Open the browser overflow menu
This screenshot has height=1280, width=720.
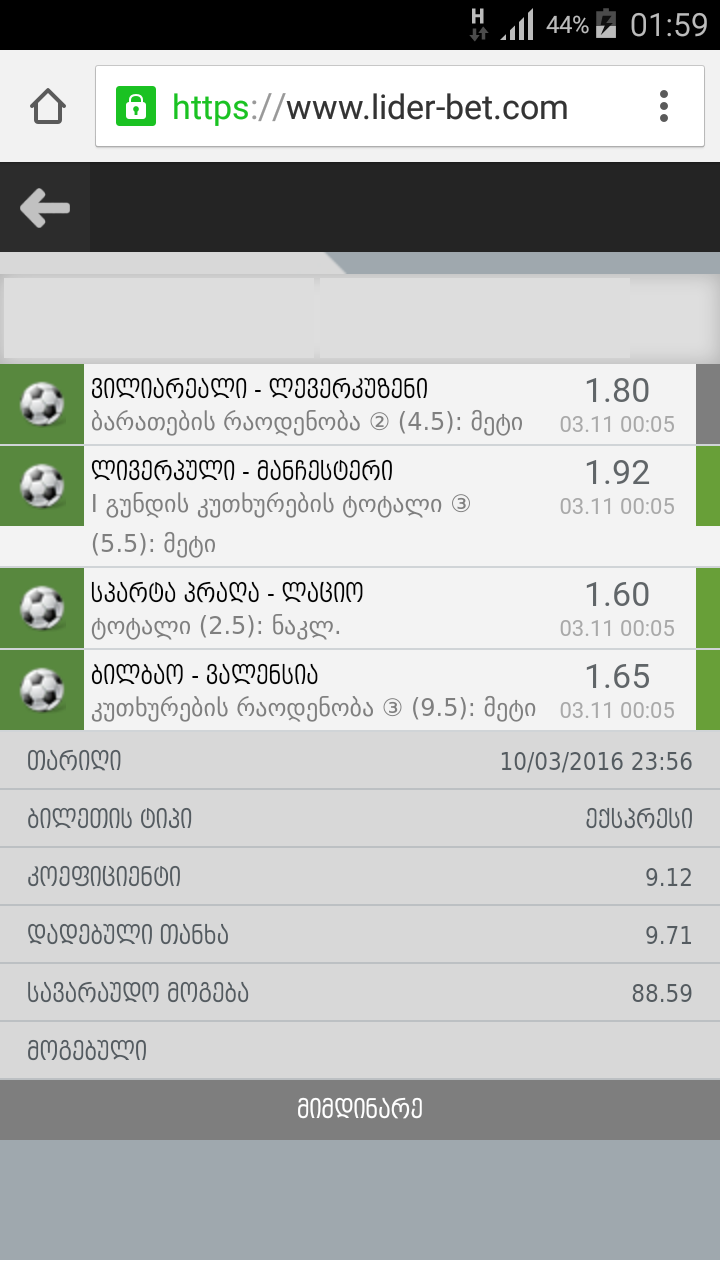[664, 106]
